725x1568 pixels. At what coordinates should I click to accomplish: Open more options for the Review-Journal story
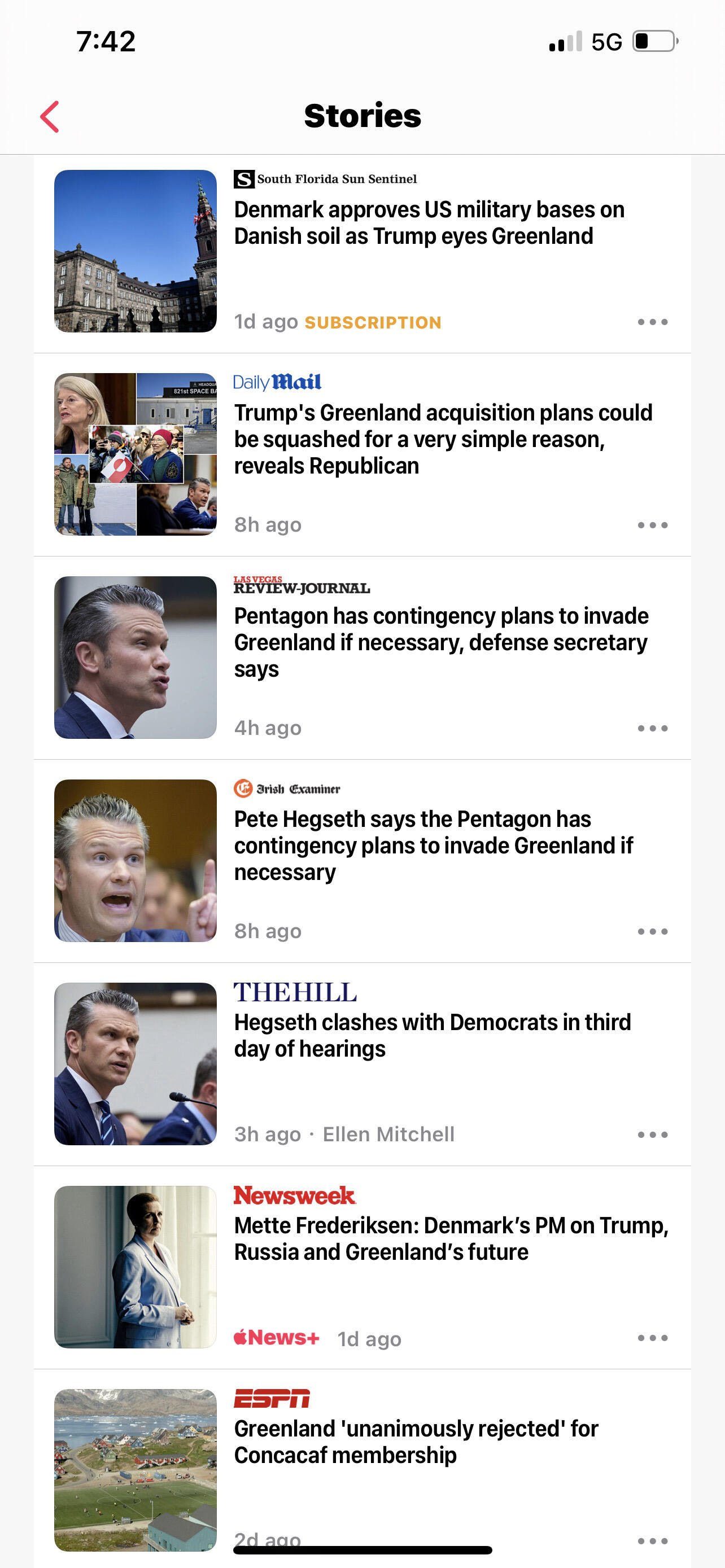pos(653,729)
